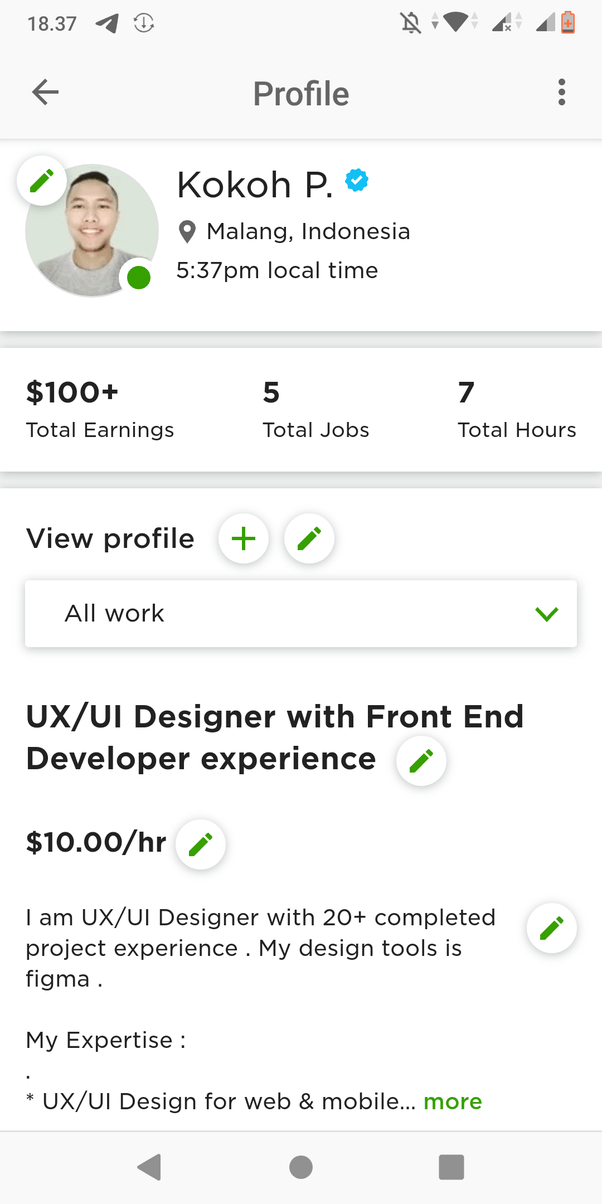602x1204 pixels.
Task: Edit the profile photo with pencil icon
Action: (42, 181)
